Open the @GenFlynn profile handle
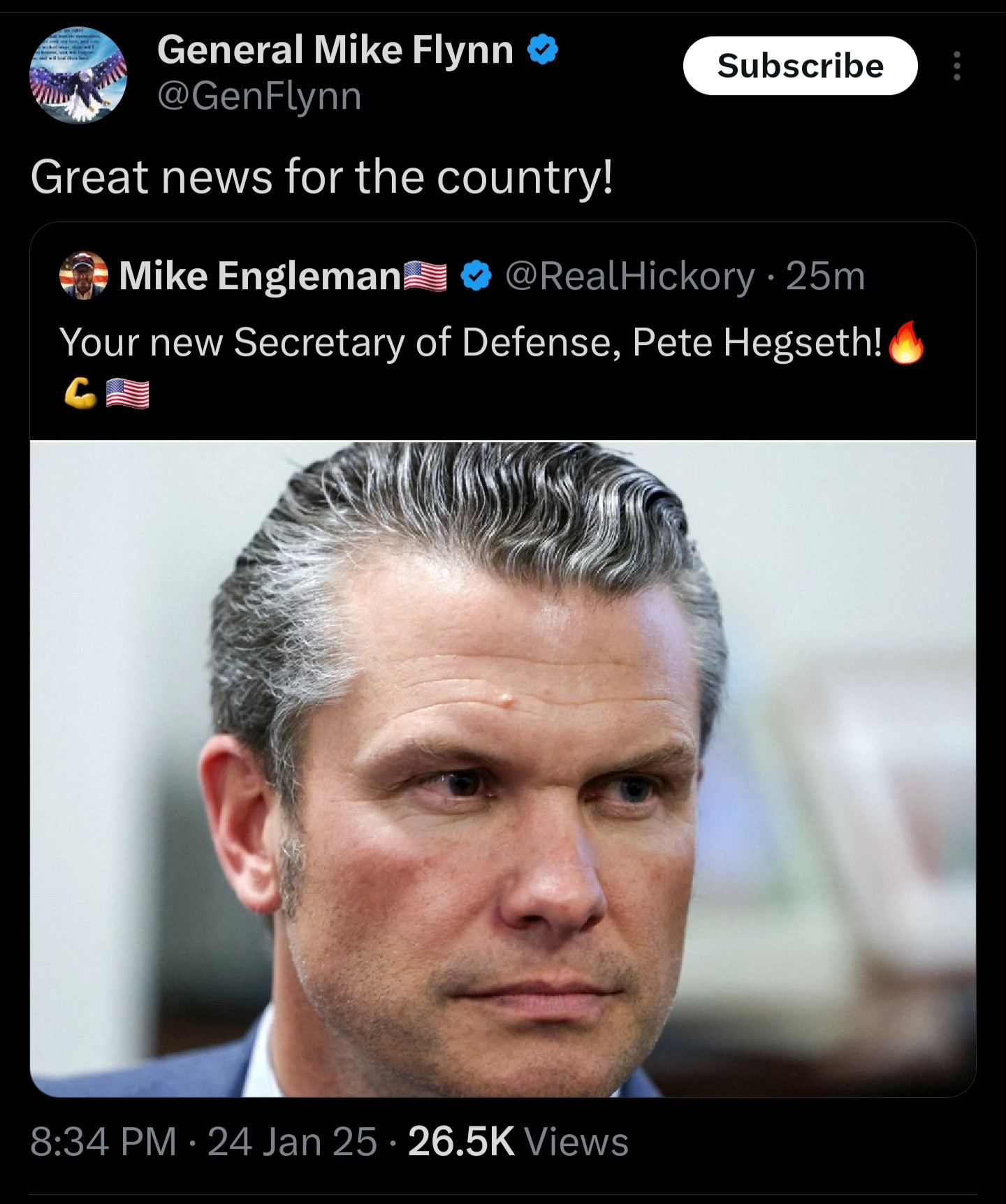 259,96
